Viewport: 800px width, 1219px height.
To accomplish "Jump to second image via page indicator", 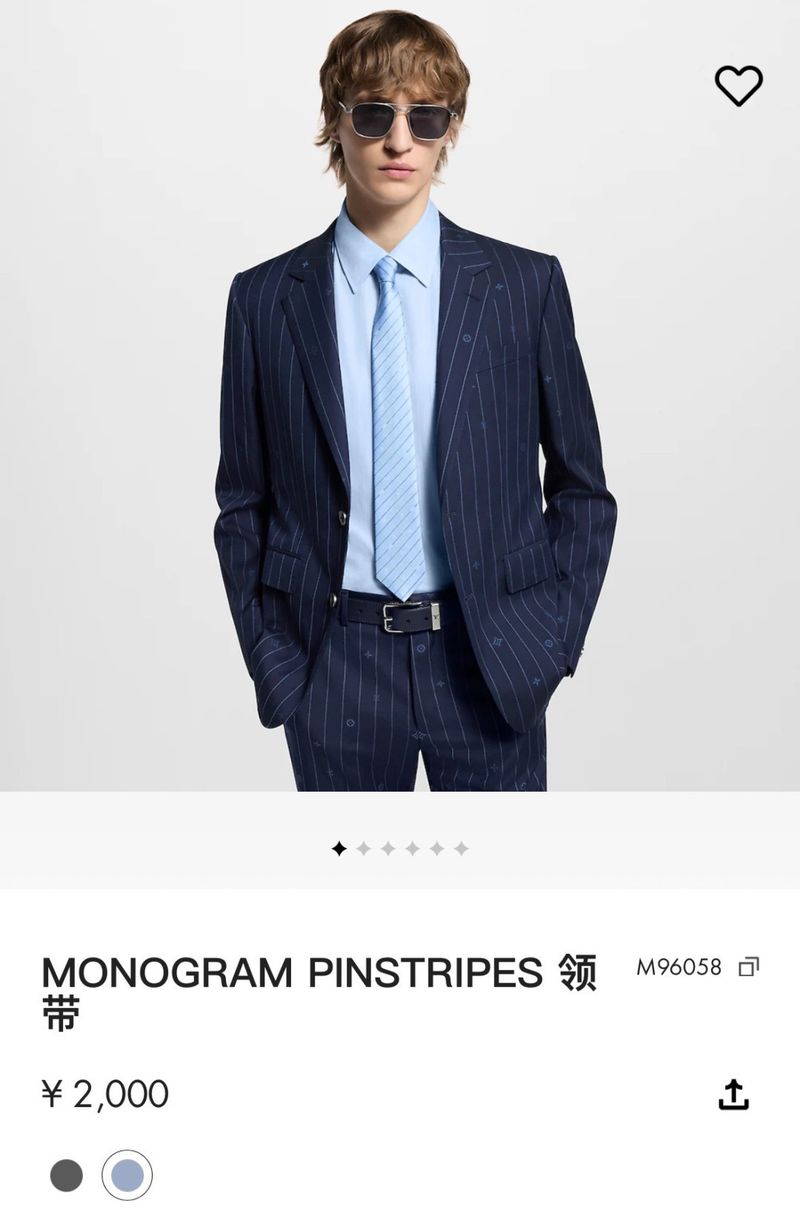I will (363, 849).
